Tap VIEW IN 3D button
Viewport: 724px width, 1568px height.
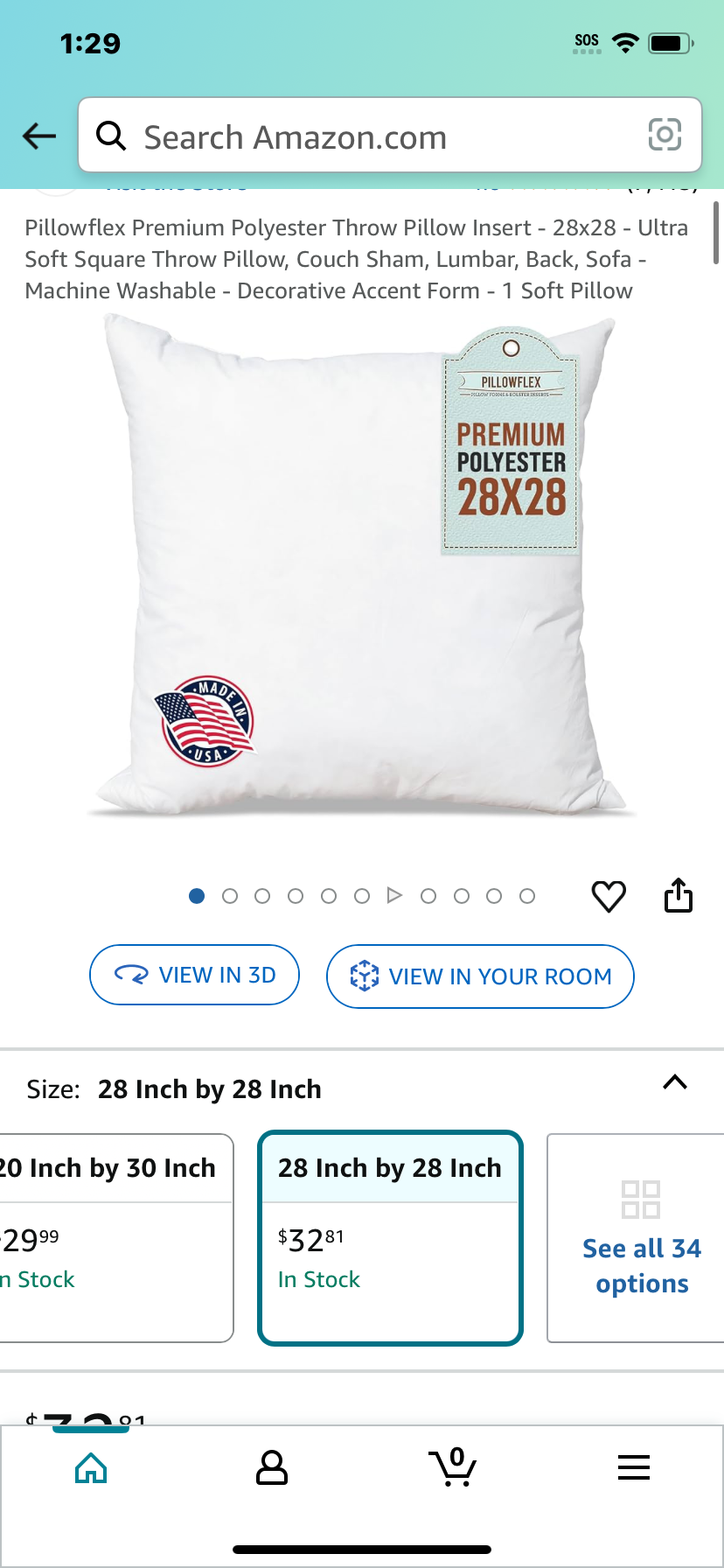pyautogui.click(x=195, y=975)
